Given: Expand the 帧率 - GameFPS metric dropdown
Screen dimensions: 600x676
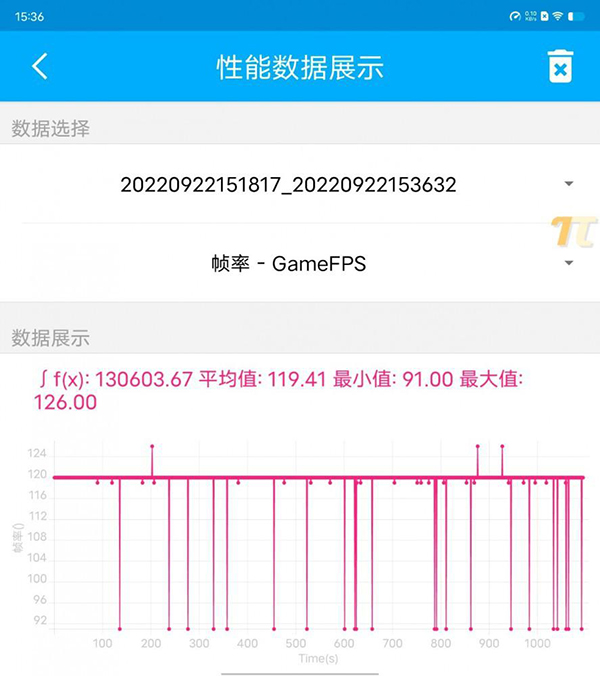Looking at the screenshot, I should coord(567,263).
